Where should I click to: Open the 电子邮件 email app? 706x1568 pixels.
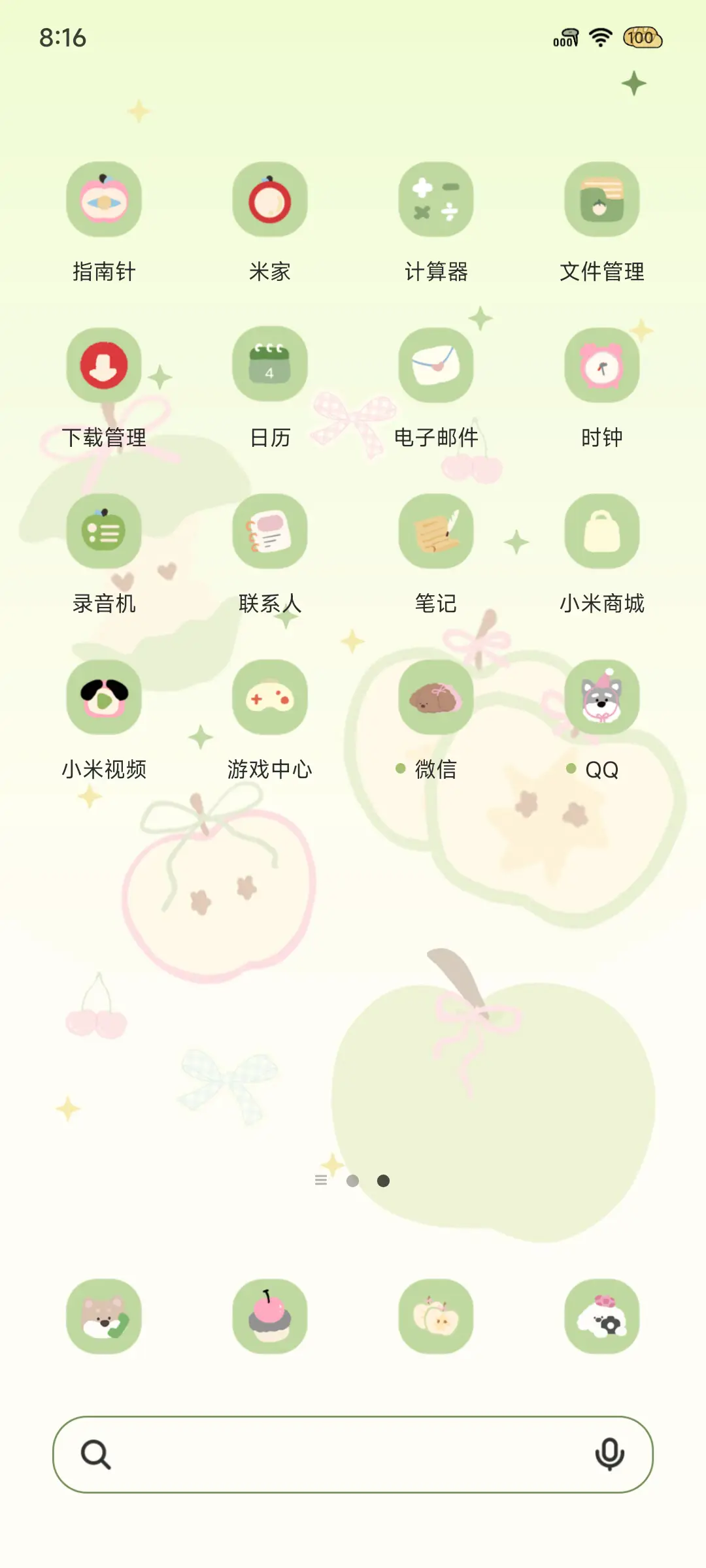click(x=435, y=366)
